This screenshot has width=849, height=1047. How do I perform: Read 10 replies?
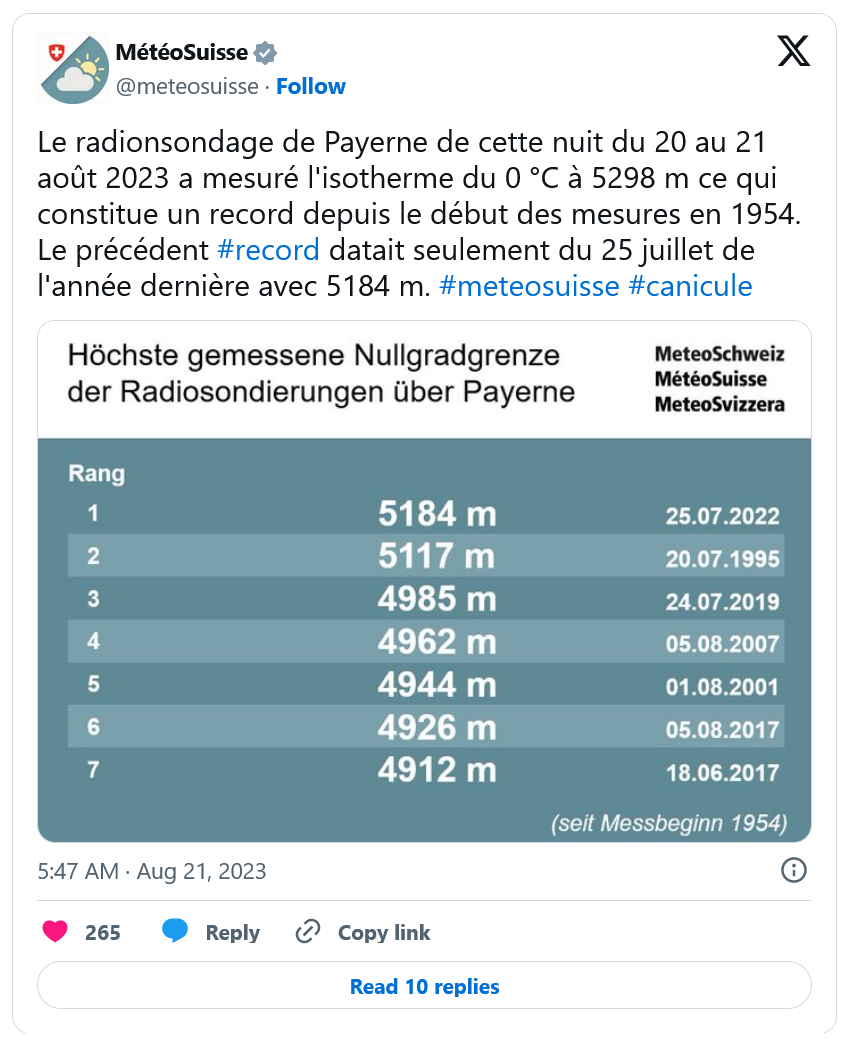point(424,986)
